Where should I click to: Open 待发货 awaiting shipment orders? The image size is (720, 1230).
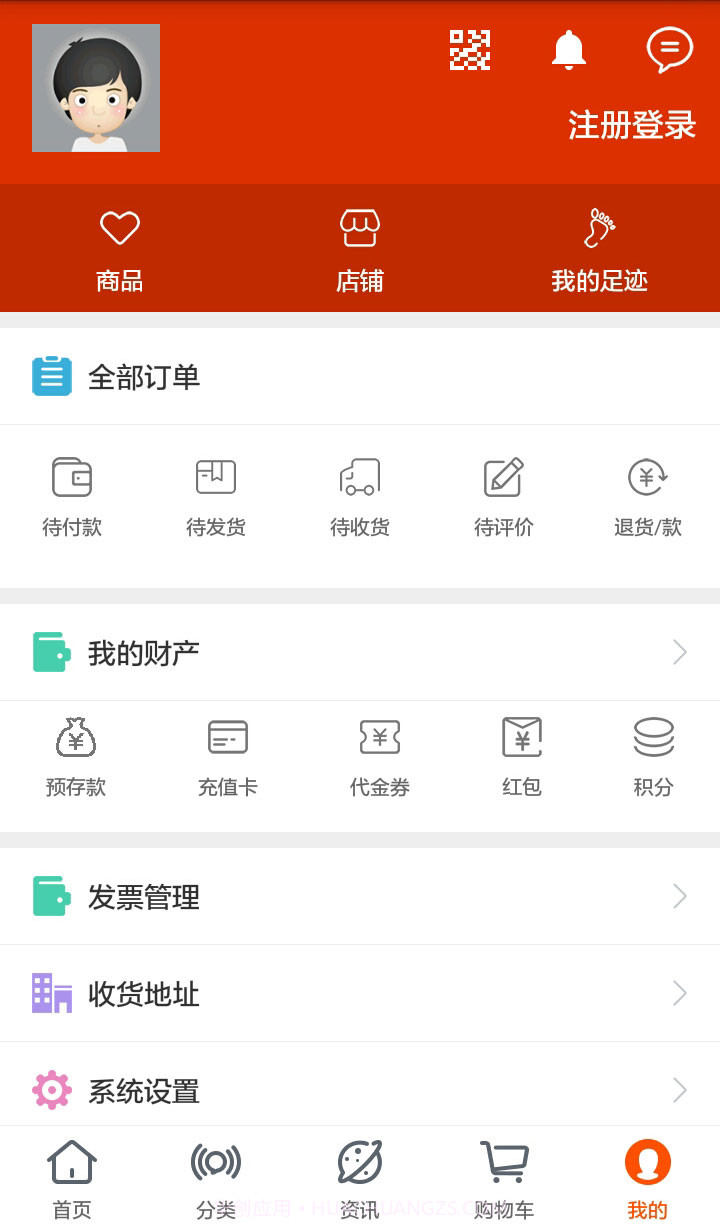(x=215, y=495)
